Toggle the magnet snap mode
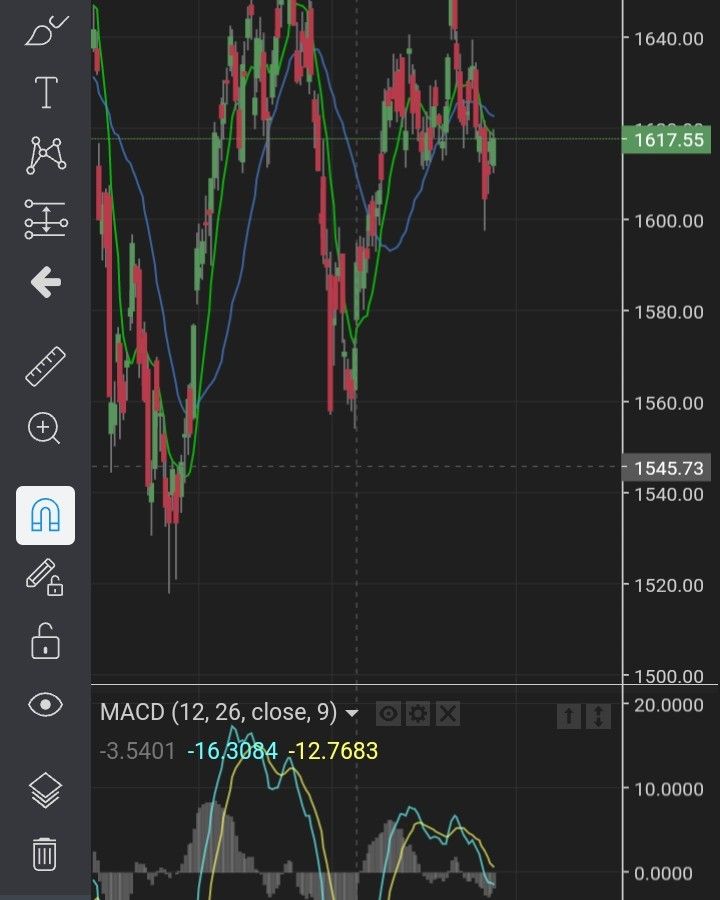 (x=45, y=515)
